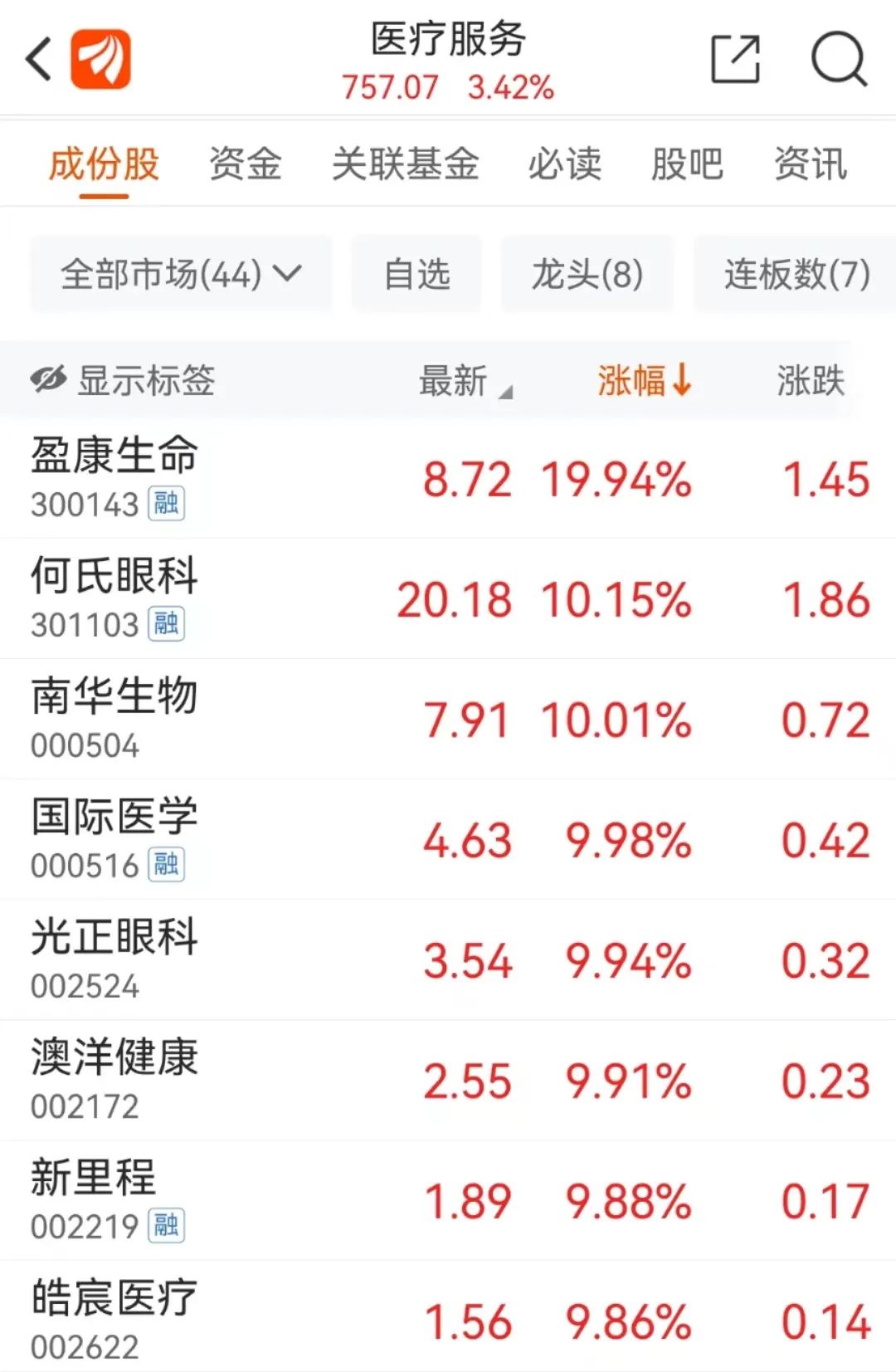Open the 龙头(8) leaders filter
The height and width of the screenshot is (1372, 896).
click(587, 273)
